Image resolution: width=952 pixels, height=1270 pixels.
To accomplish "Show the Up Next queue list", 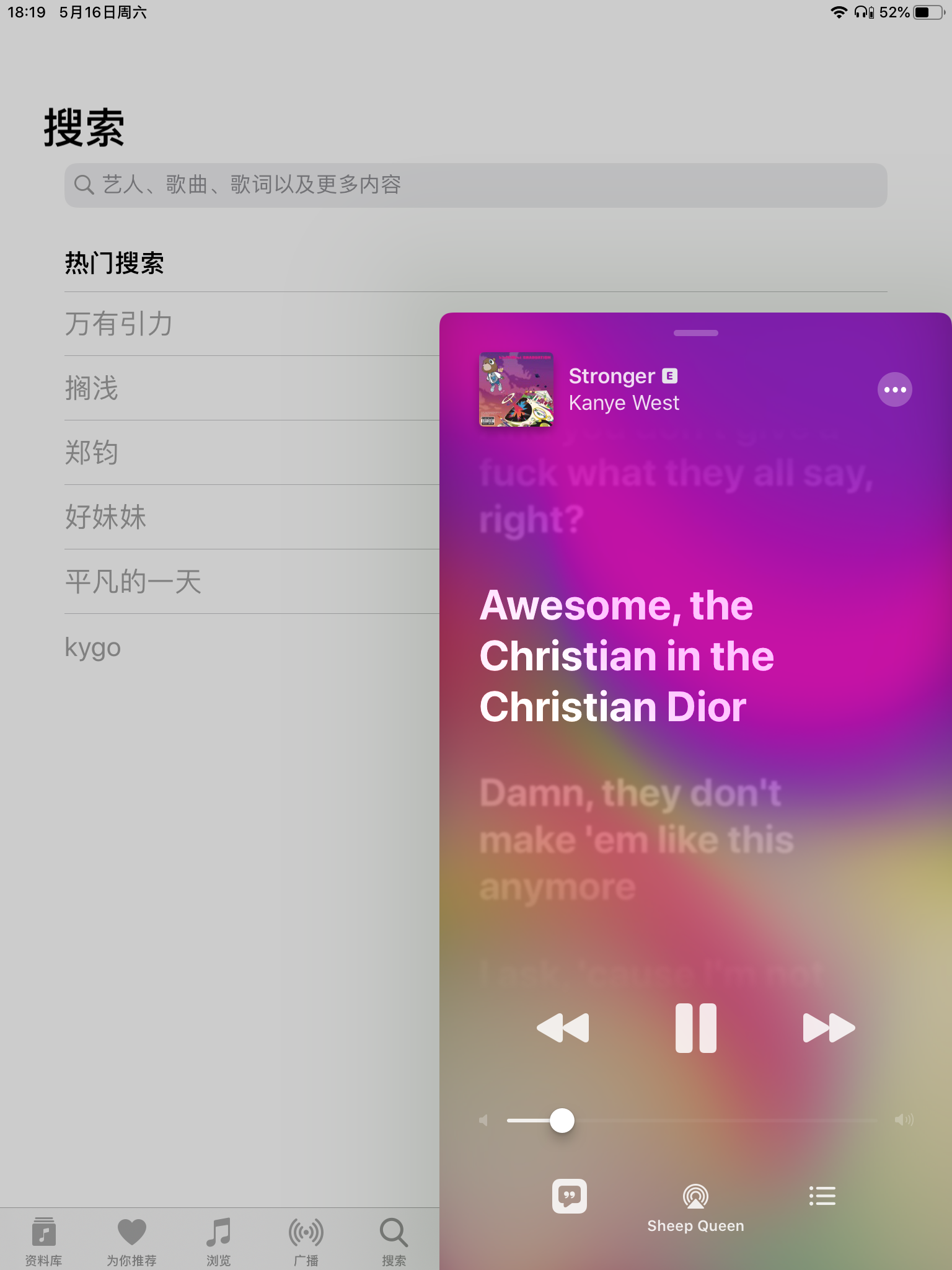I will pos(822,1196).
